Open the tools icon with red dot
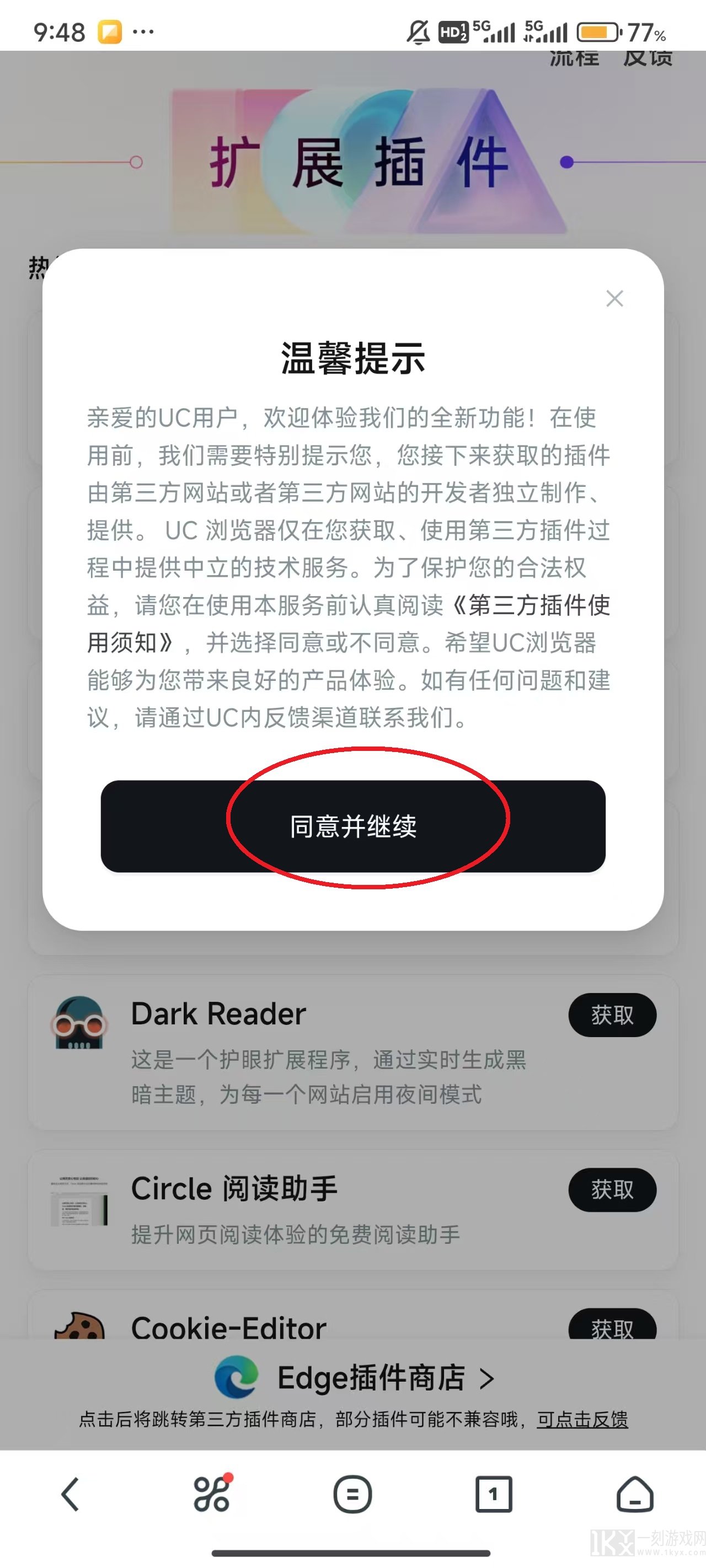The image size is (706, 1568). click(x=211, y=1494)
